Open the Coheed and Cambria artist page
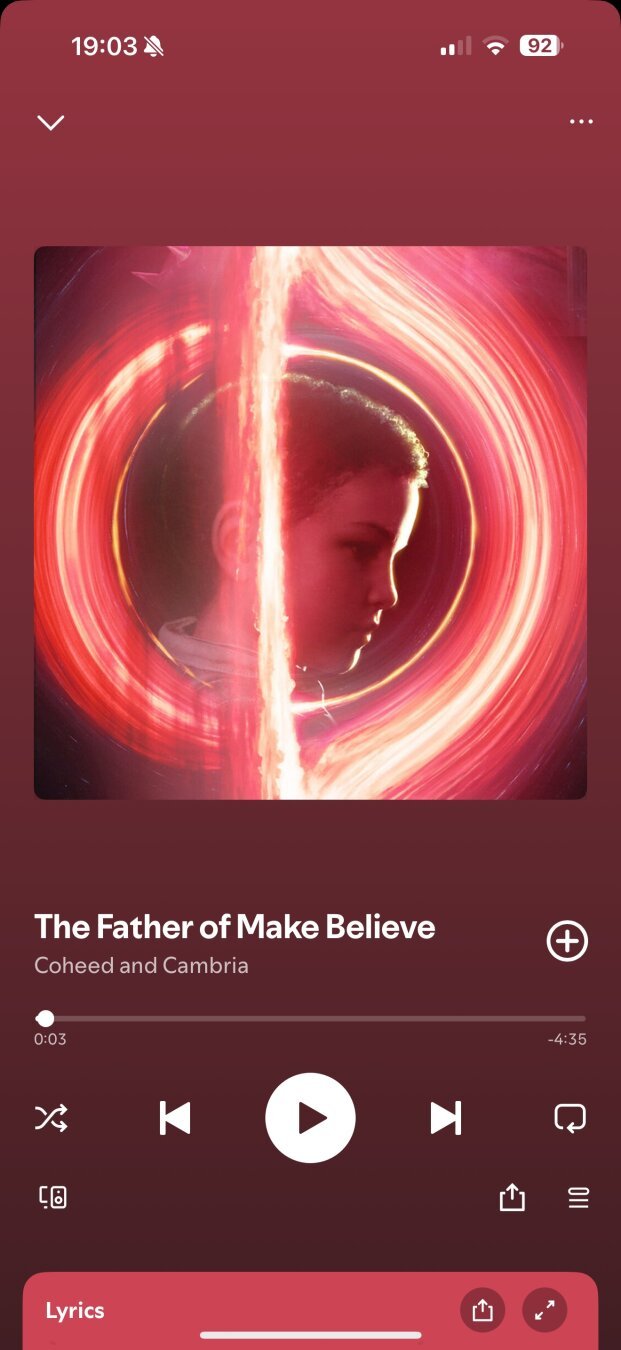621x1350 pixels. 141,966
